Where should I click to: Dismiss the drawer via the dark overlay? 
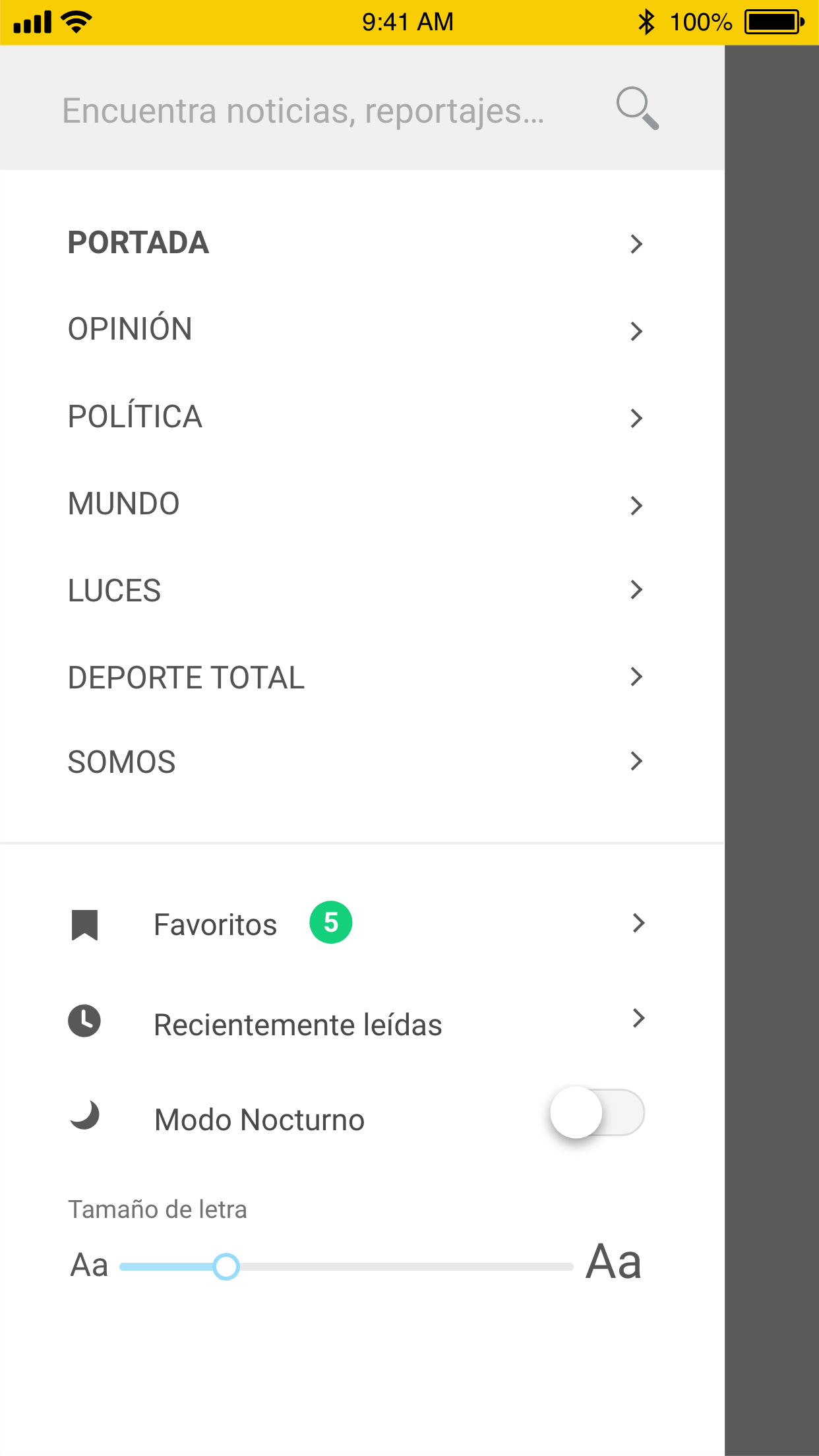pyautogui.click(x=772, y=750)
